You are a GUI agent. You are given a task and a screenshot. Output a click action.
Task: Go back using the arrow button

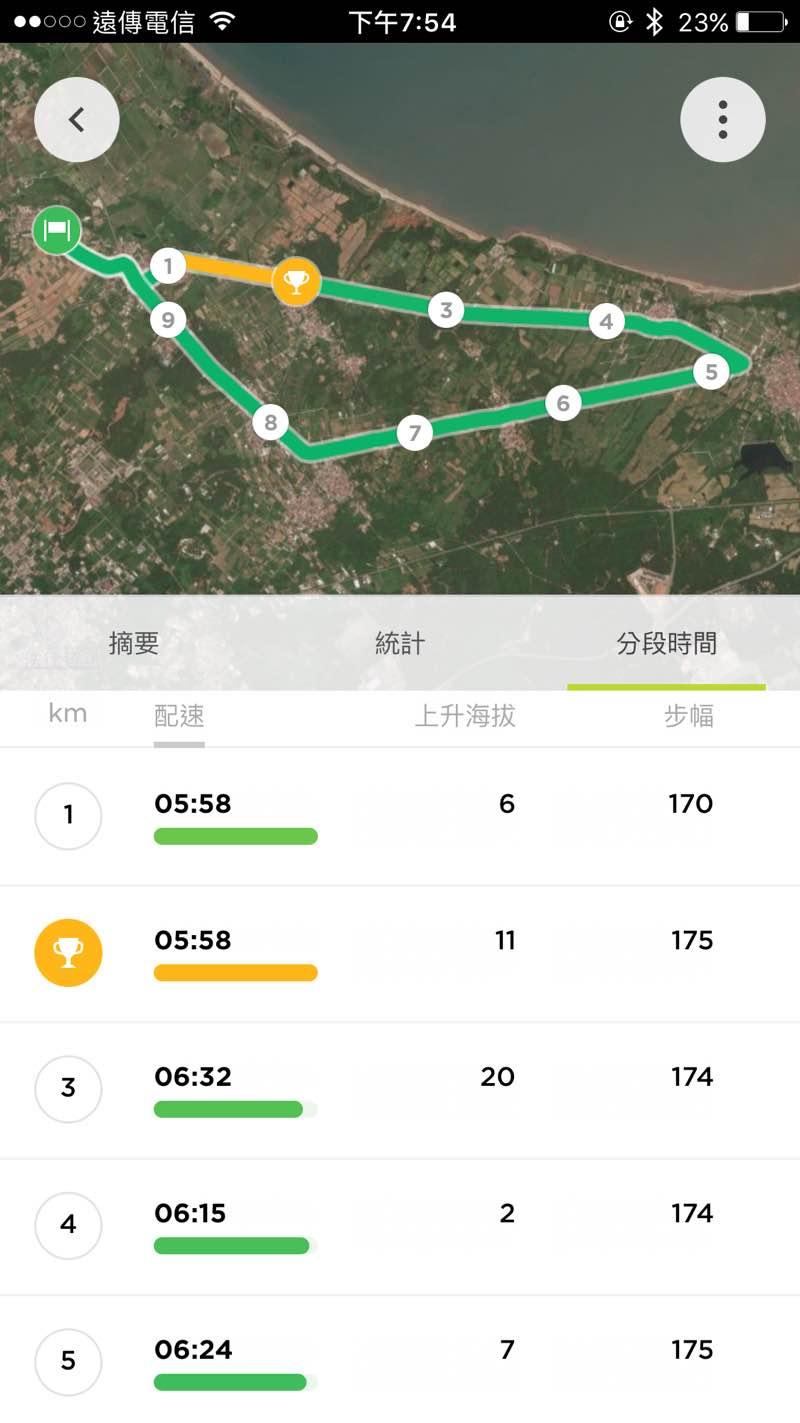coord(77,120)
